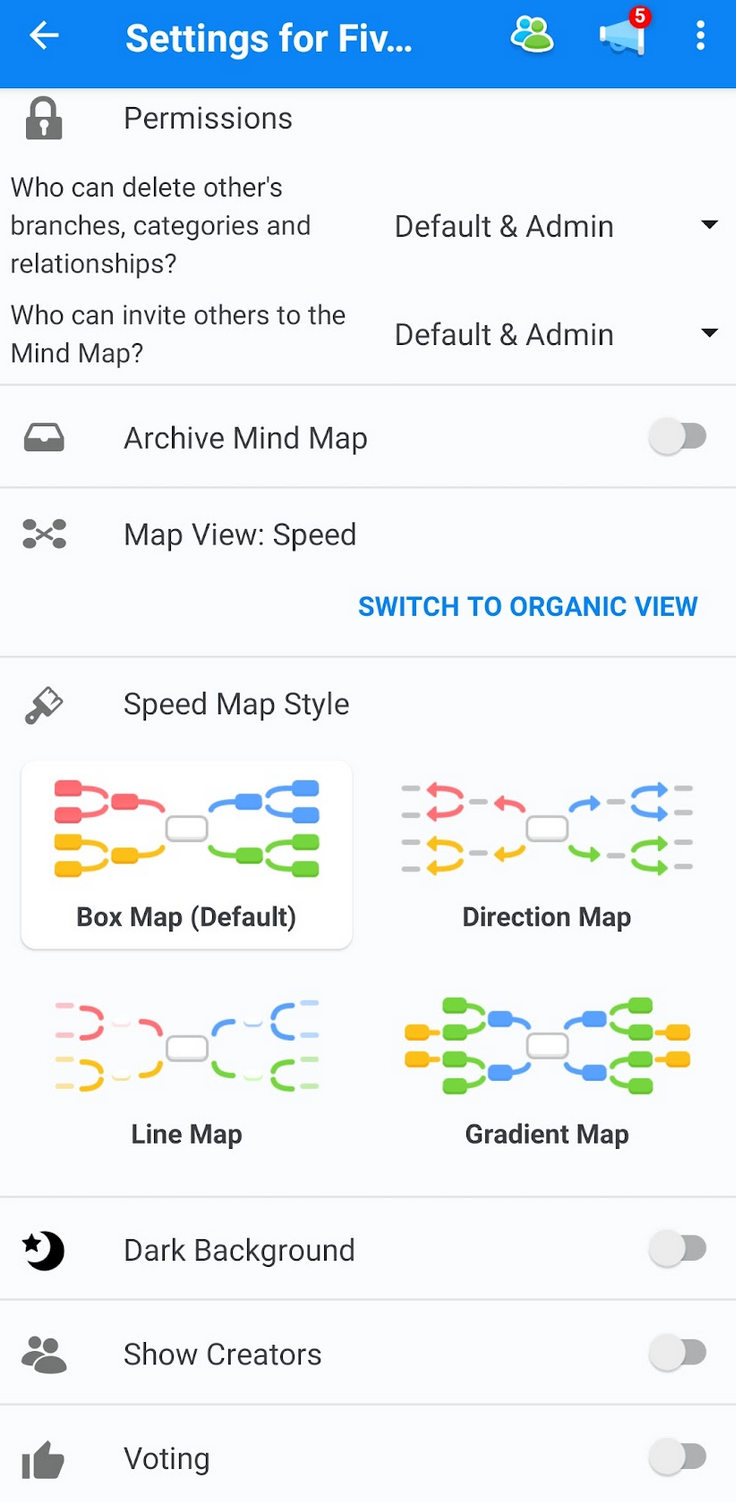Viewport: 736px width, 1502px height.
Task: Select the Gradient Map style
Action: click(547, 1072)
